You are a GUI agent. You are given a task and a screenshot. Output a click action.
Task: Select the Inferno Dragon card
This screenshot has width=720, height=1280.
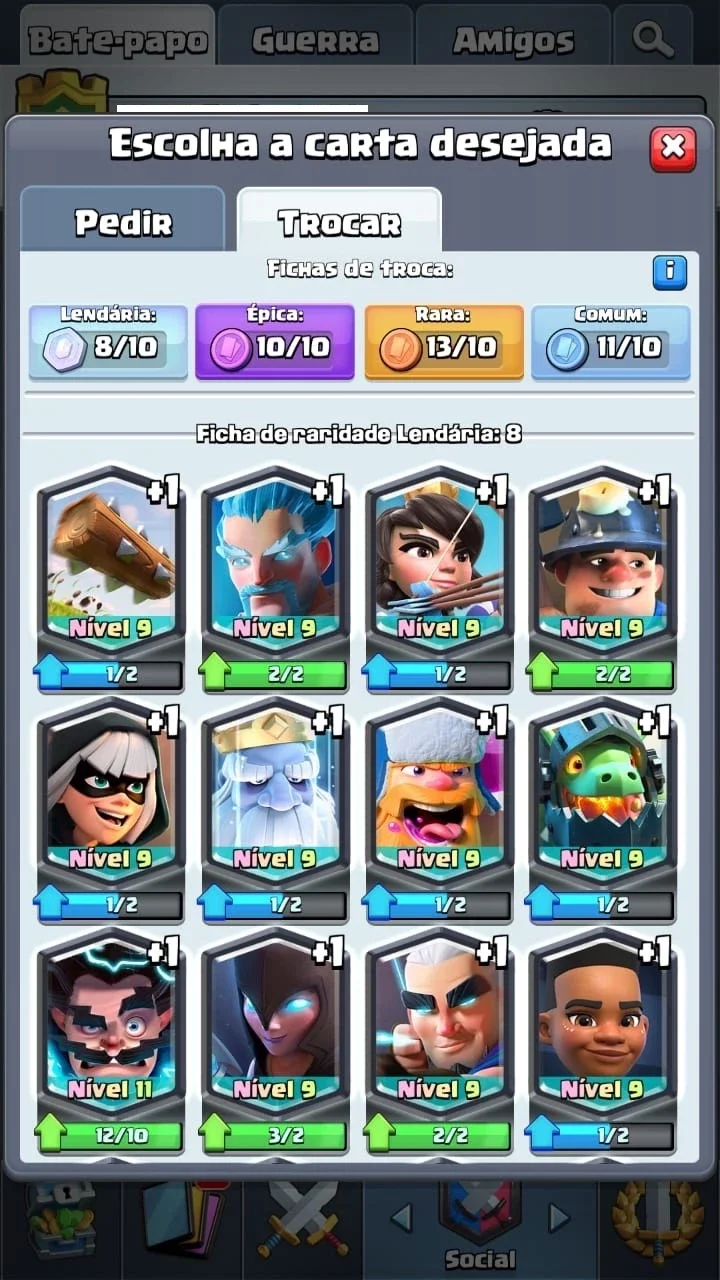click(x=603, y=810)
